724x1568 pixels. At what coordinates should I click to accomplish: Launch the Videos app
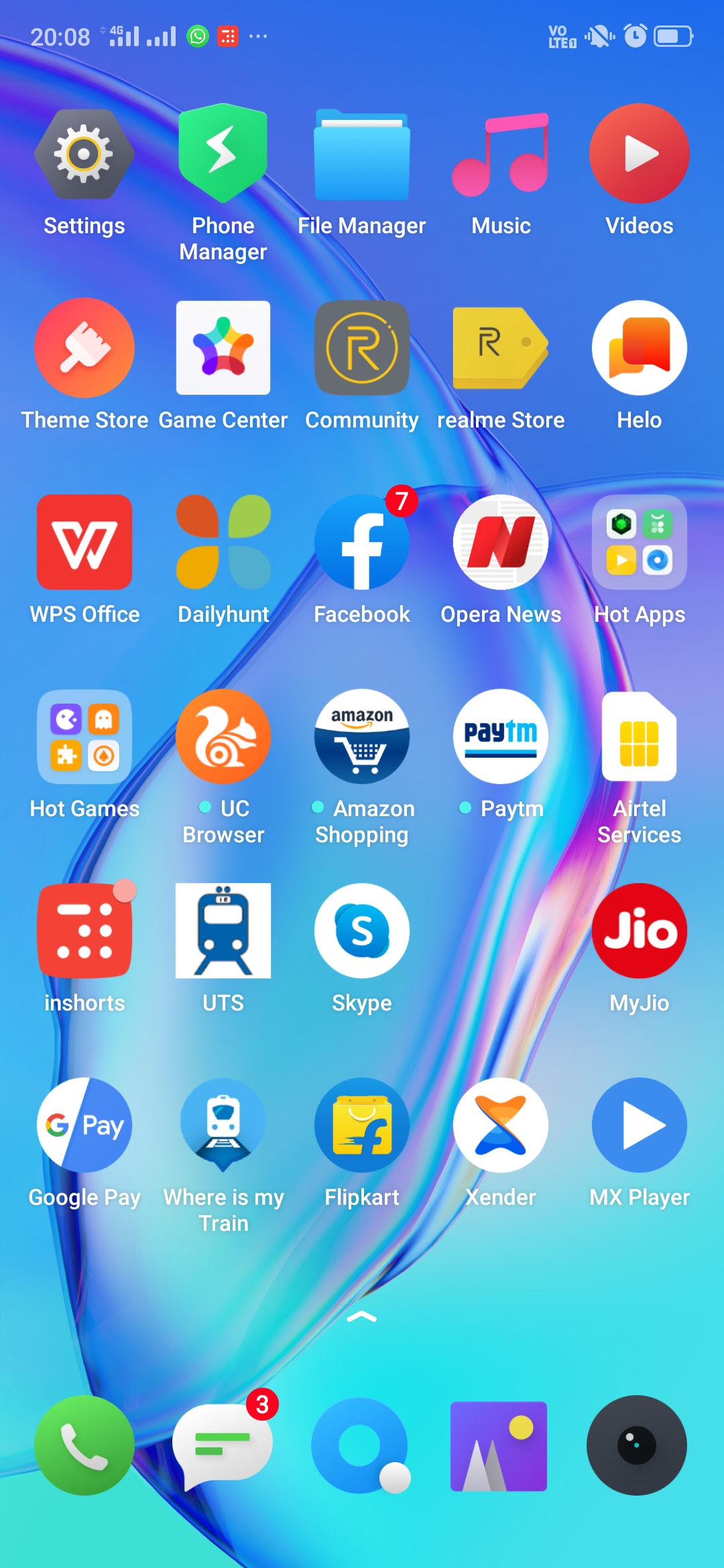tap(640, 154)
